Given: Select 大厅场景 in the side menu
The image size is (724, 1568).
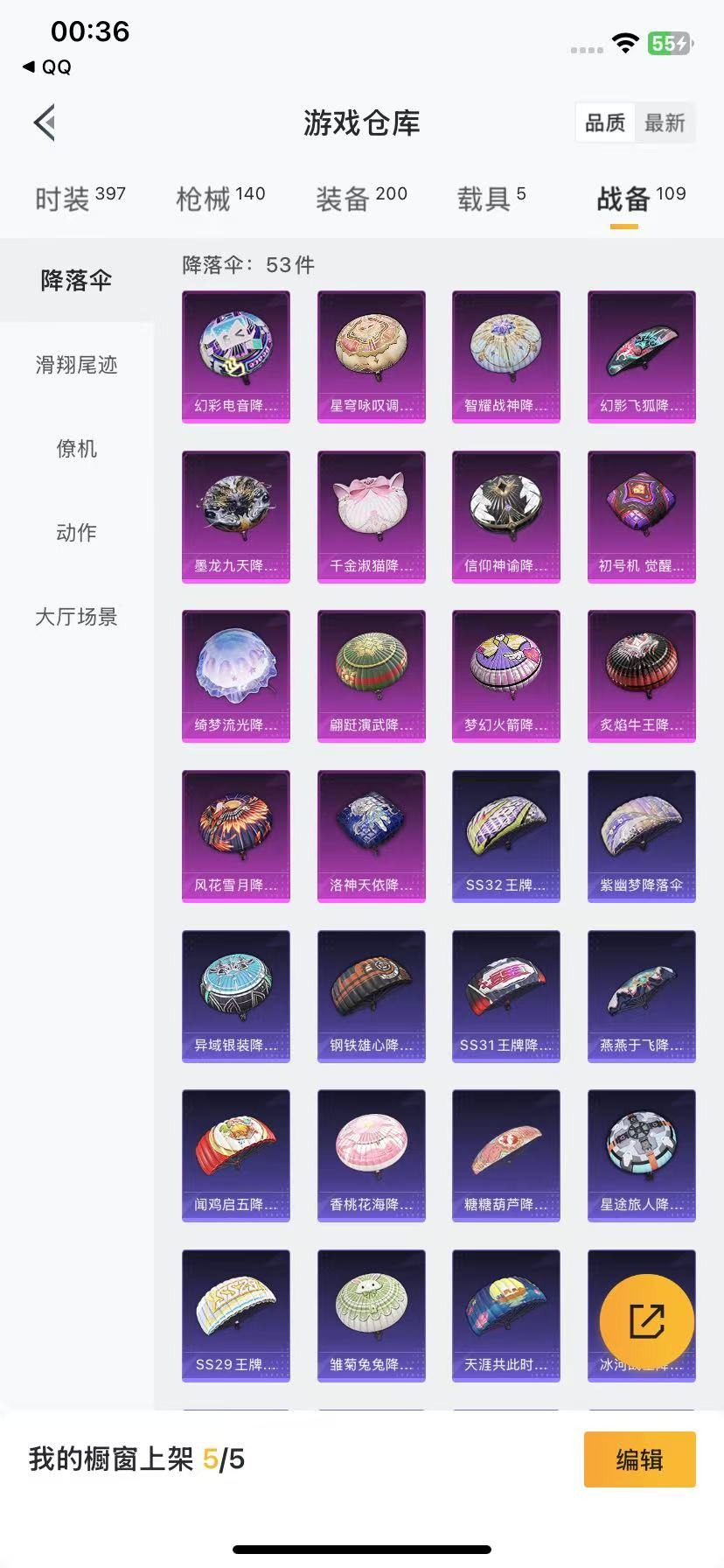Looking at the screenshot, I should tap(77, 617).
